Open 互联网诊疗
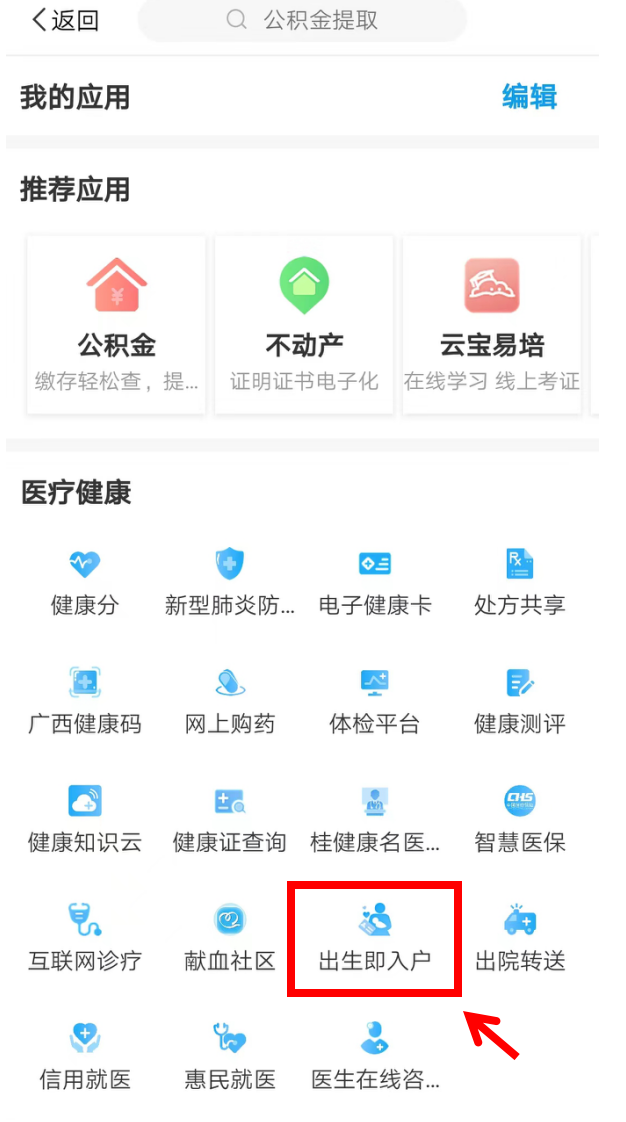The height and width of the screenshot is (1122, 626). tap(85, 938)
